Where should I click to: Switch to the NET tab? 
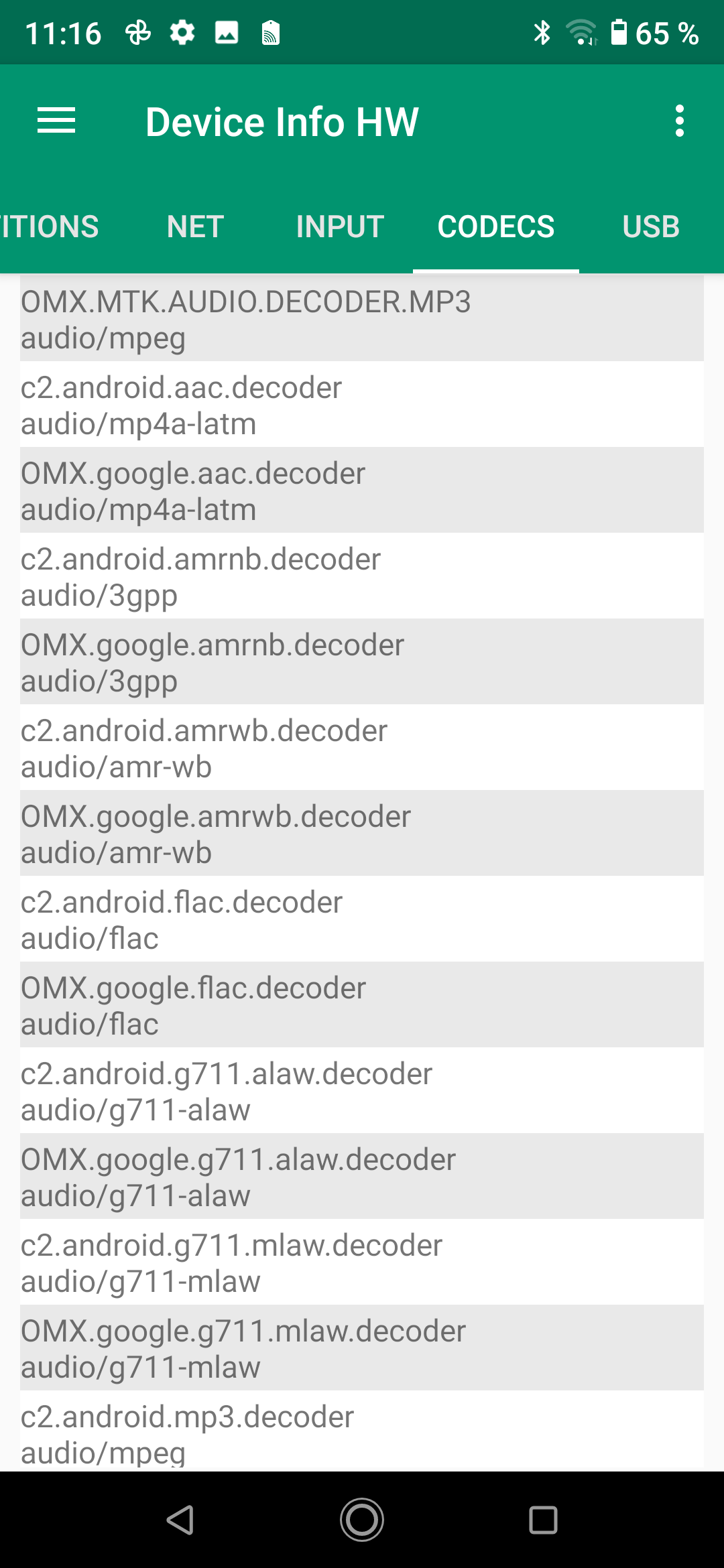195,226
